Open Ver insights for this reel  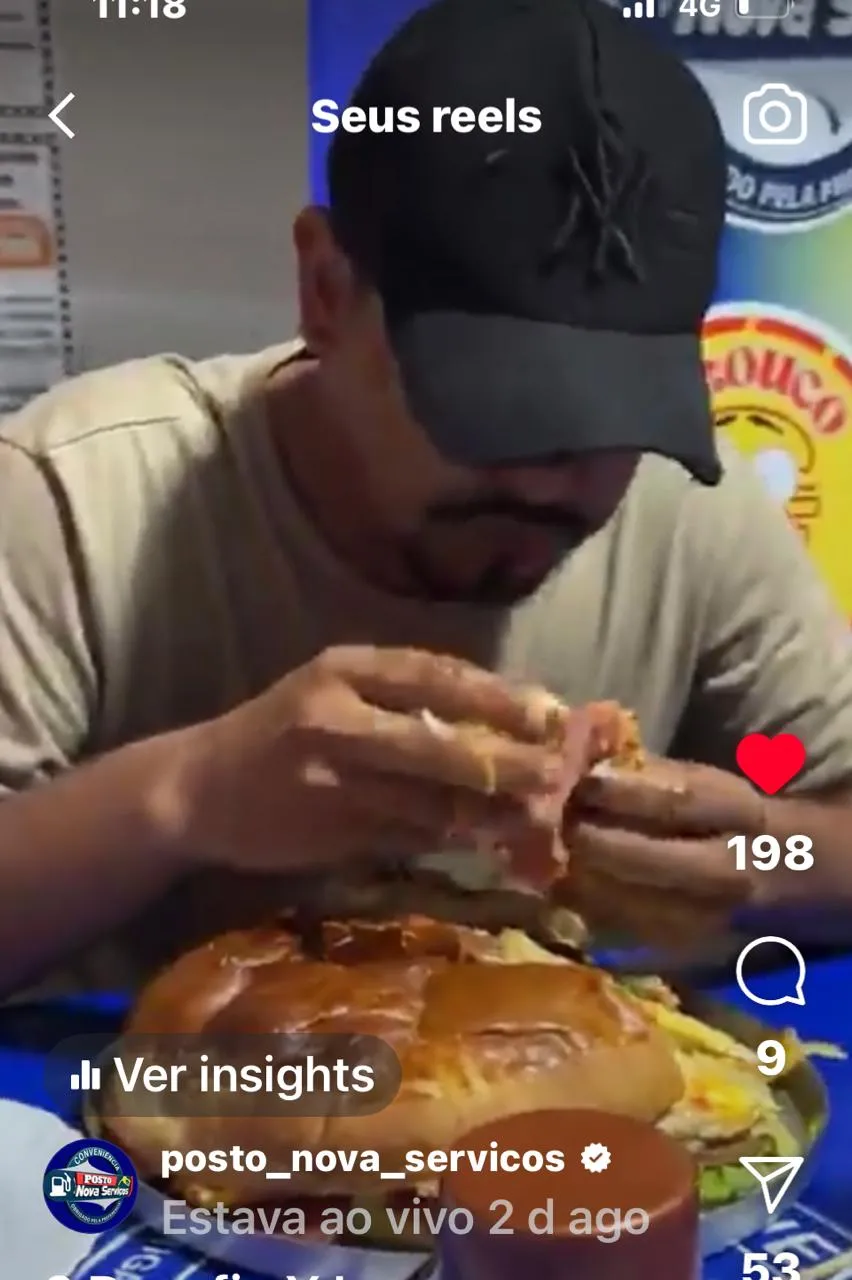[222, 1076]
